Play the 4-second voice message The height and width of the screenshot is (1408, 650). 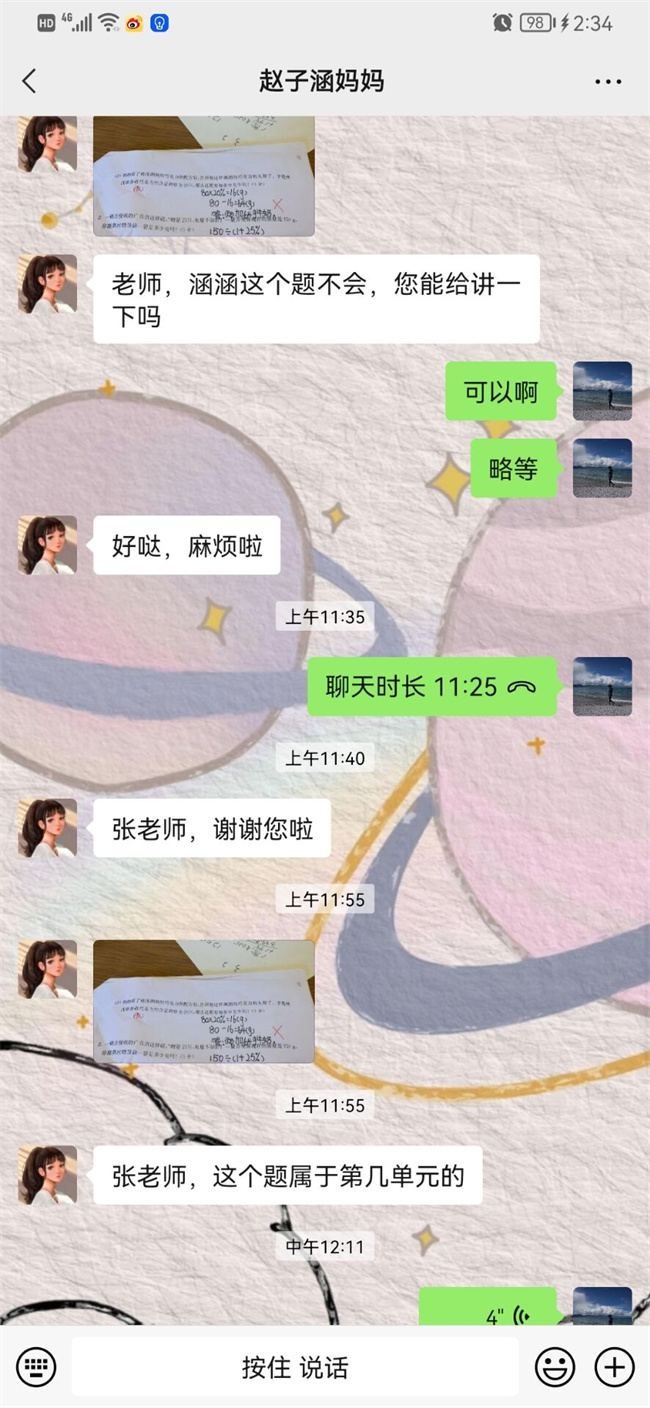pos(488,1310)
